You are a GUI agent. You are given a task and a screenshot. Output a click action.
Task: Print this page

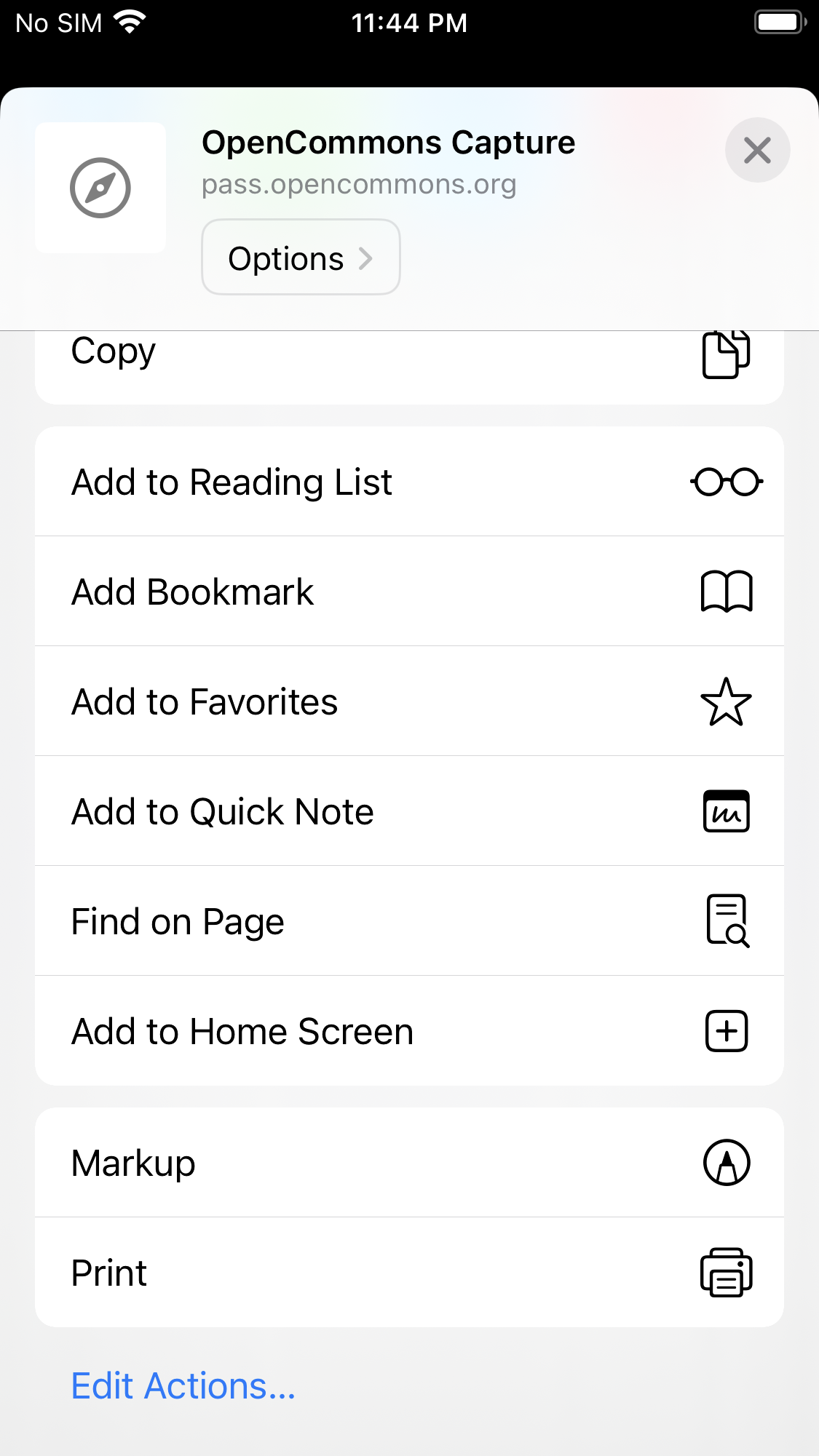pos(408,1273)
